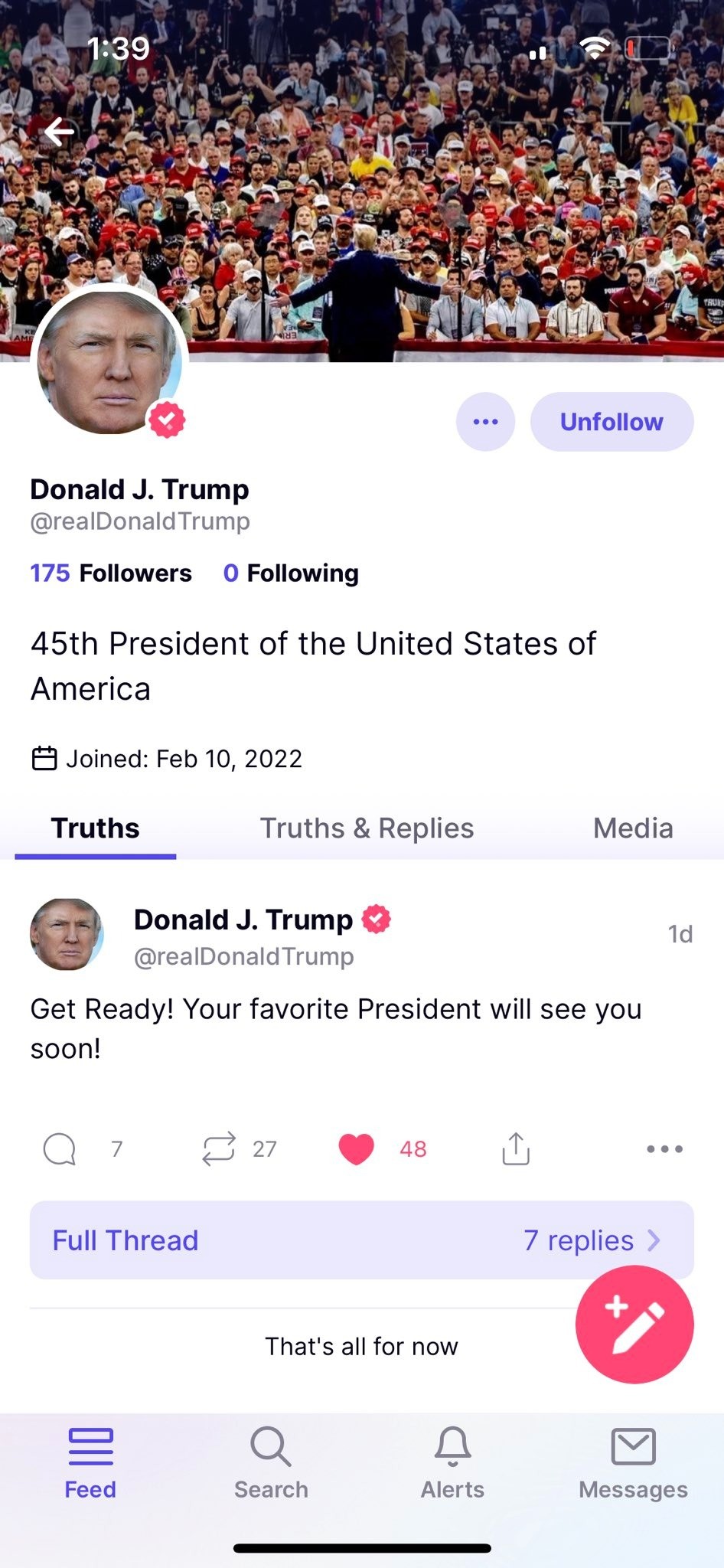This screenshot has width=724, height=1568.
Task: Select the Truths tab
Action: coord(96,828)
